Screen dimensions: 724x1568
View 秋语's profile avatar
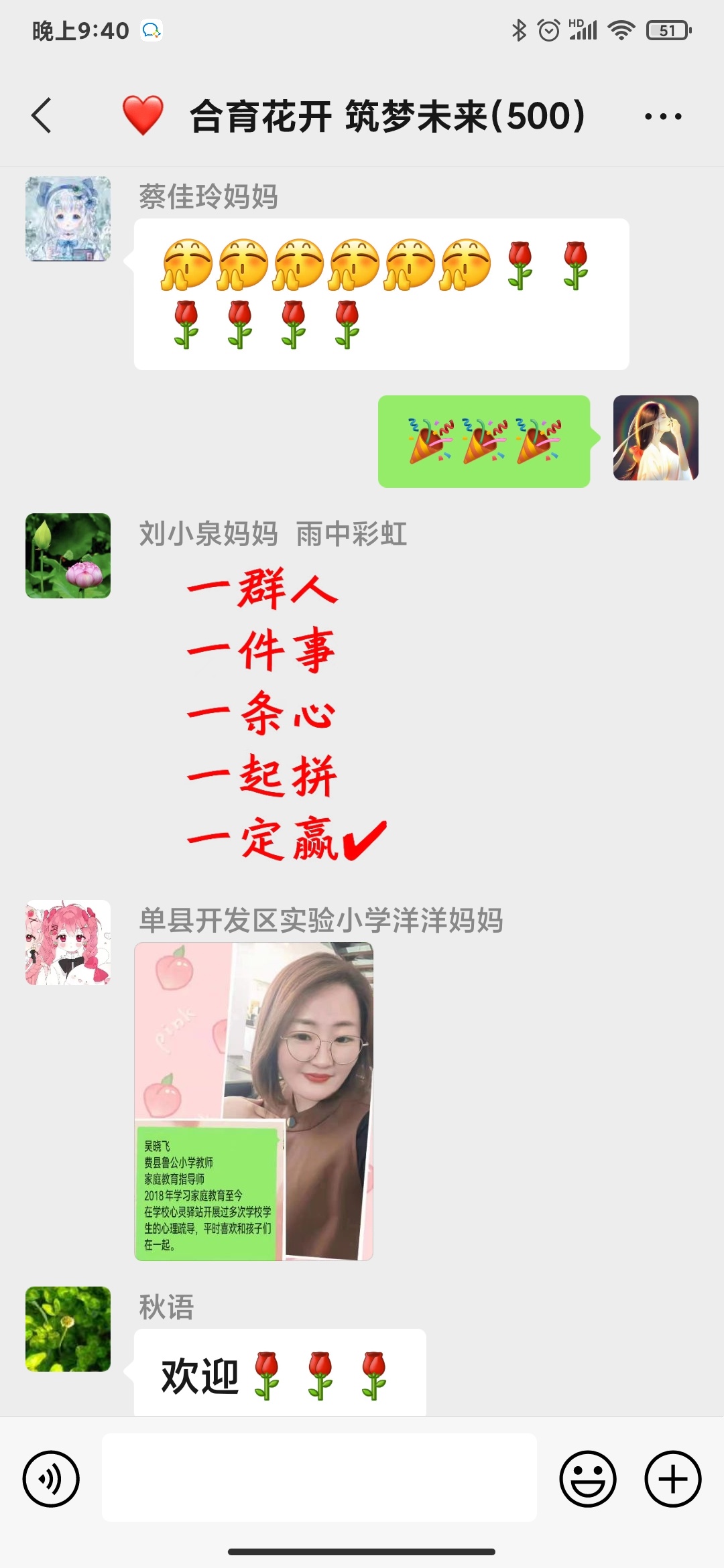tap(68, 1329)
